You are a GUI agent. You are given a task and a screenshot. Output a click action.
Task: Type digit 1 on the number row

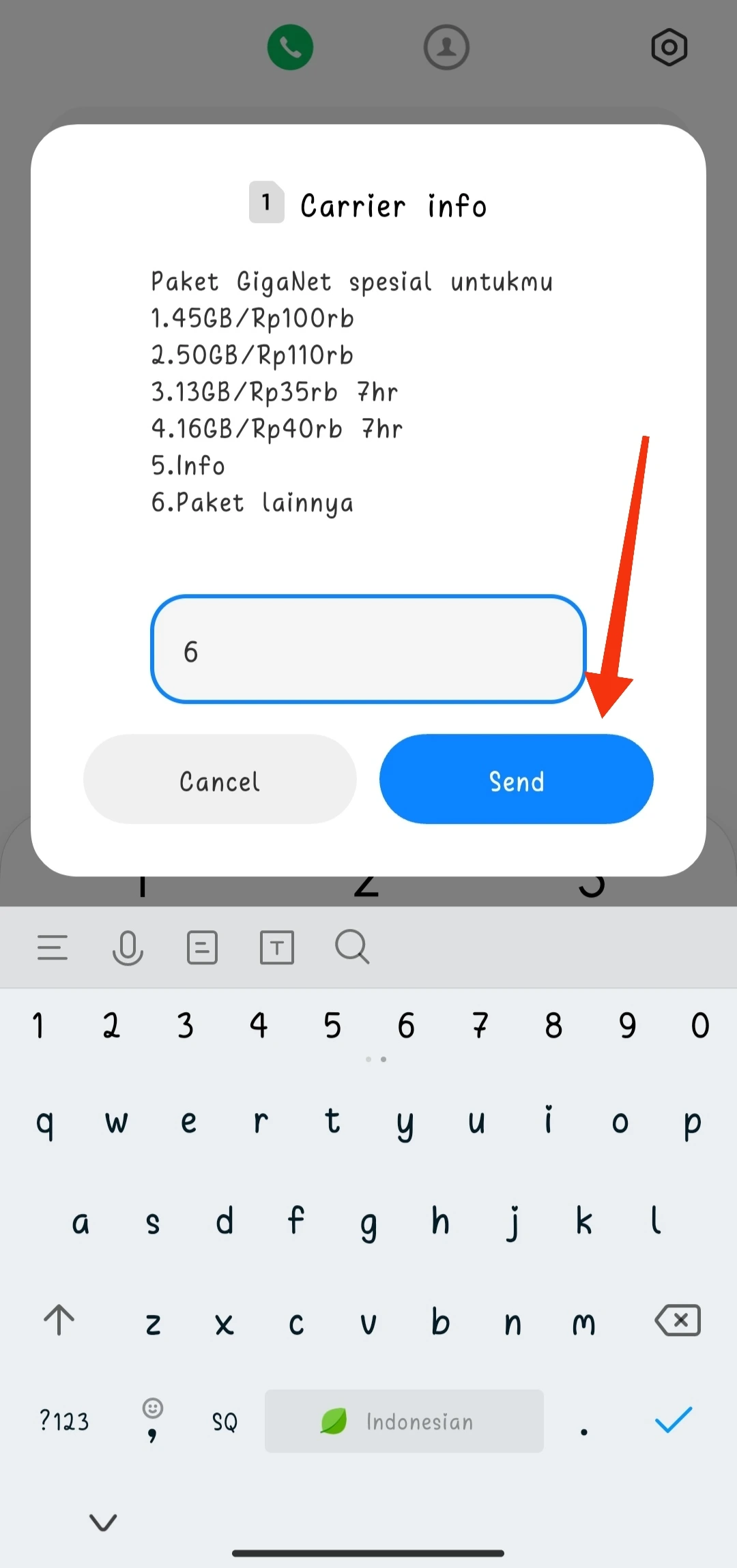tap(38, 1025)
